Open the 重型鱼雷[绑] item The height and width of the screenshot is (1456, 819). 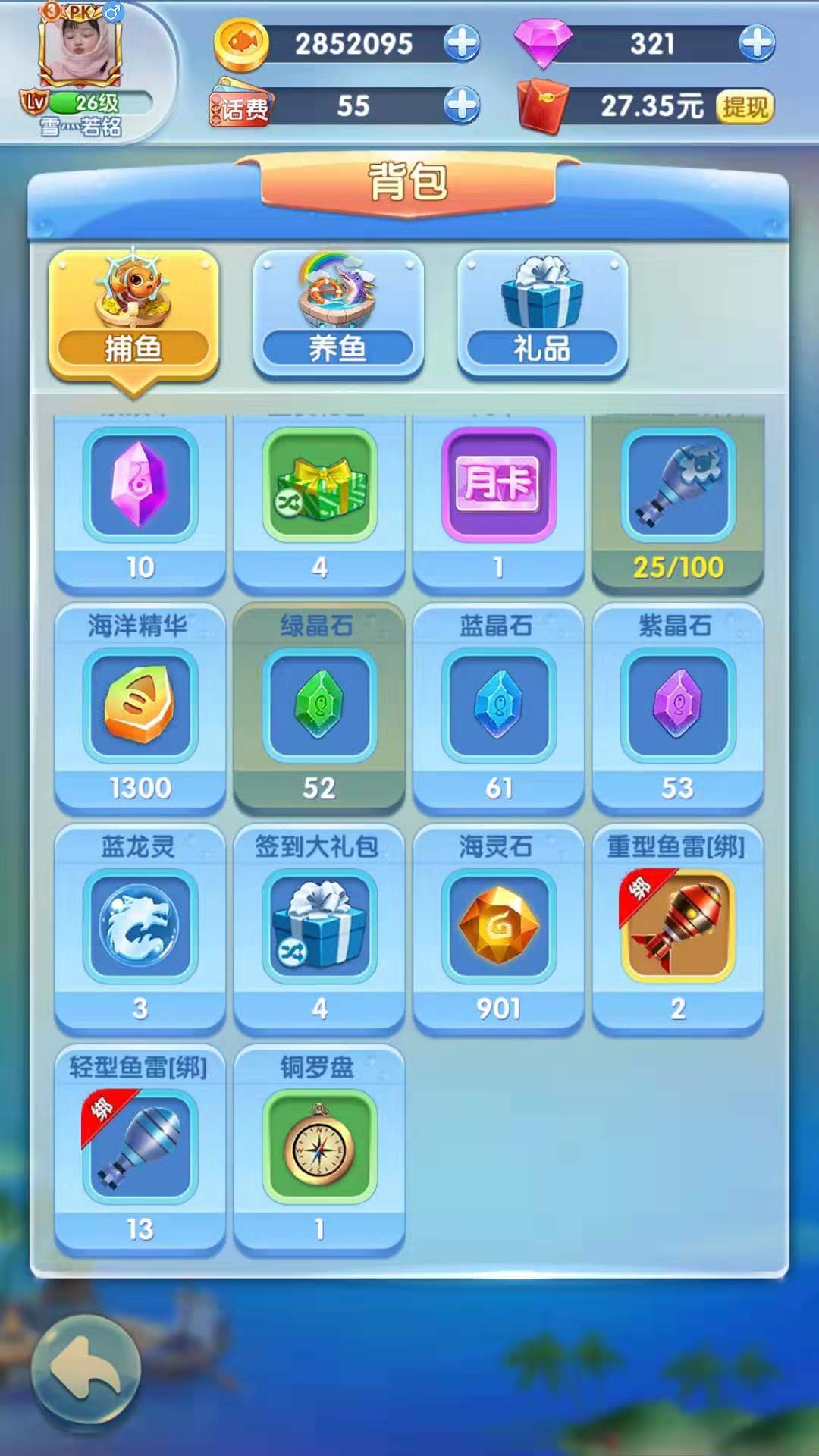[677, 927]
